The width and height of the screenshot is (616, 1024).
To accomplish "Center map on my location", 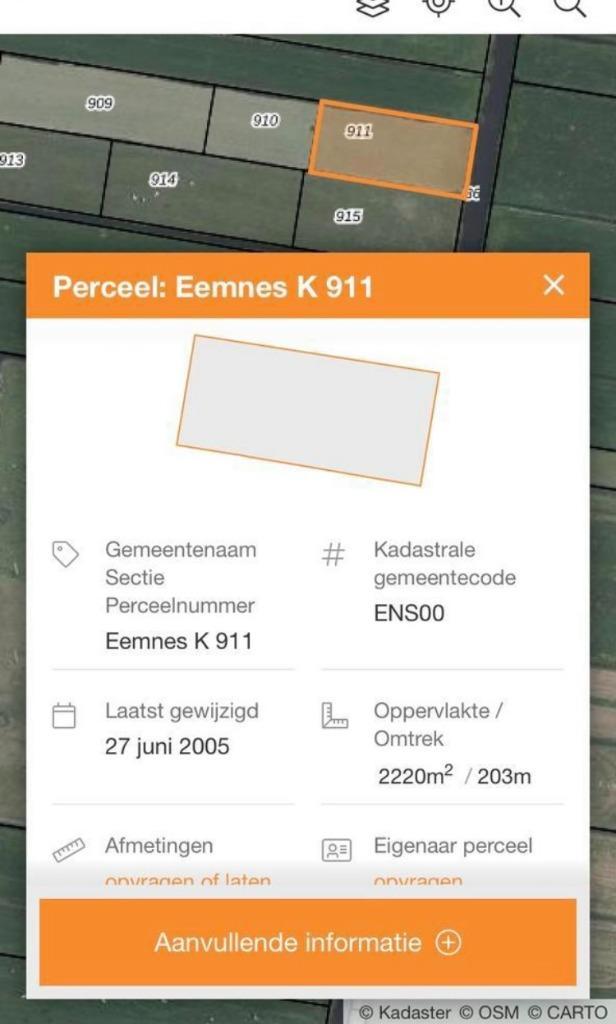I will [x=438, y=6].
